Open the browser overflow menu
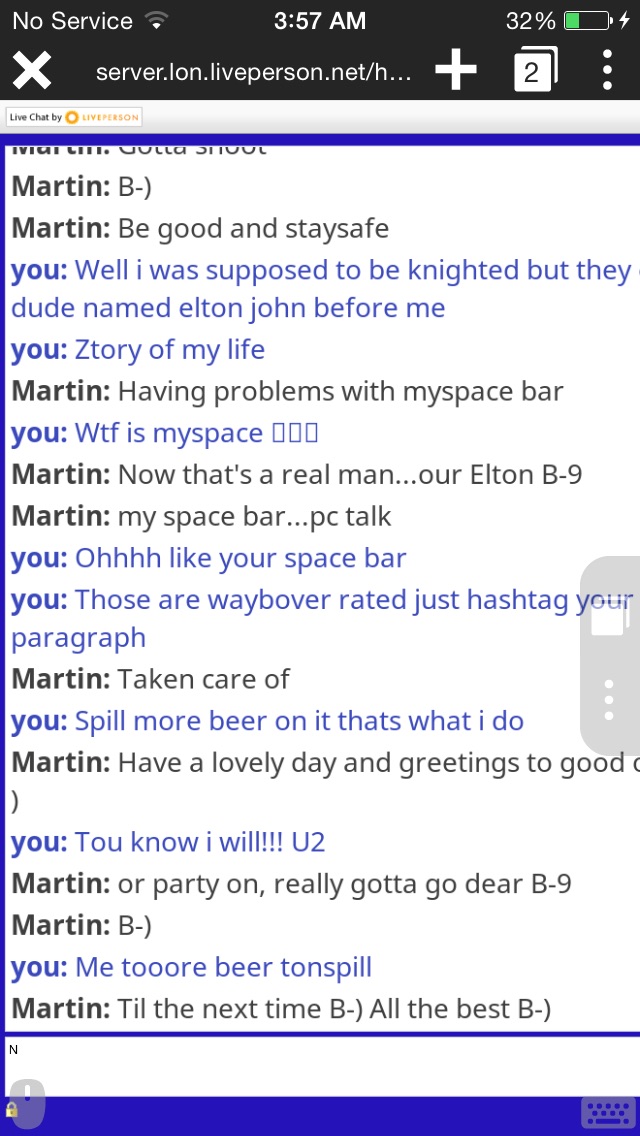This screenshot has height=1136, width=640. (x=607, y=71)
